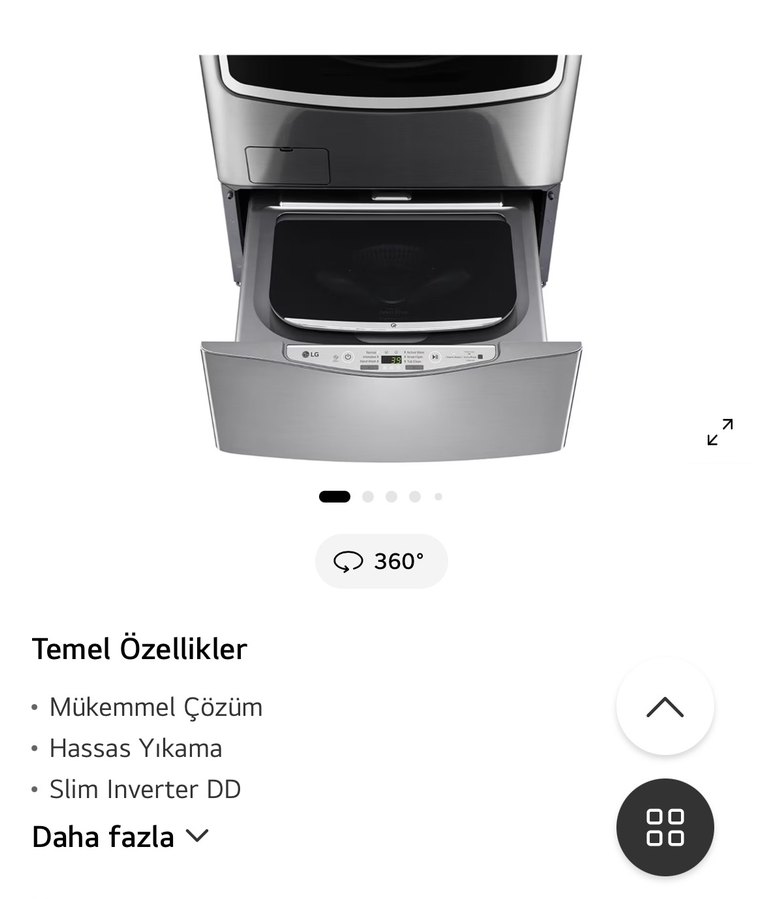The image size is (763, 899).
Task: Select the second image indicator dot
Action: [368, 496]
